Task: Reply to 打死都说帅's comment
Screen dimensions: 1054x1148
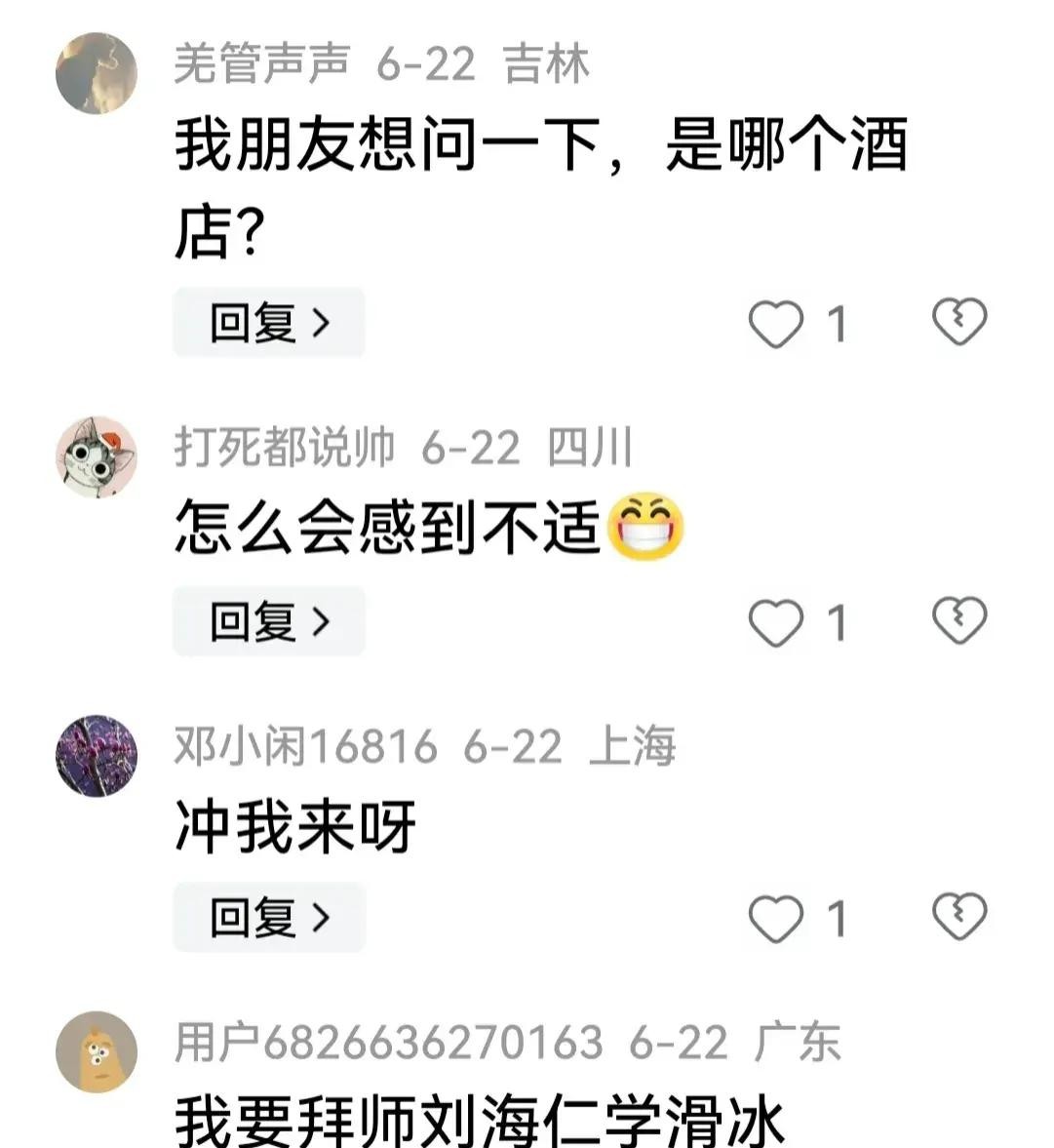Action: 268,621
